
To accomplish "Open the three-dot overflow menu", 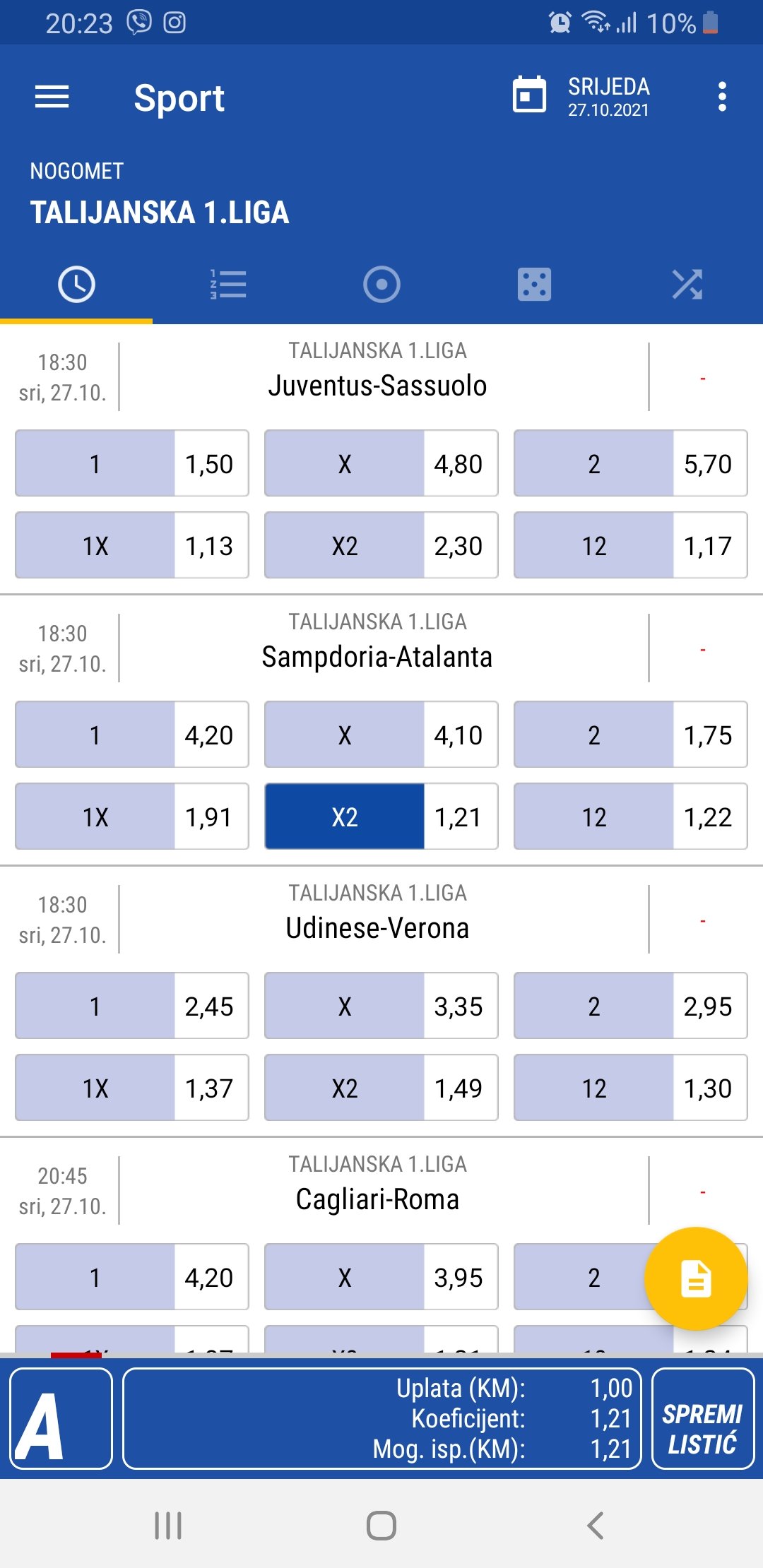I will pyautogui.click(x=721, y=97).
